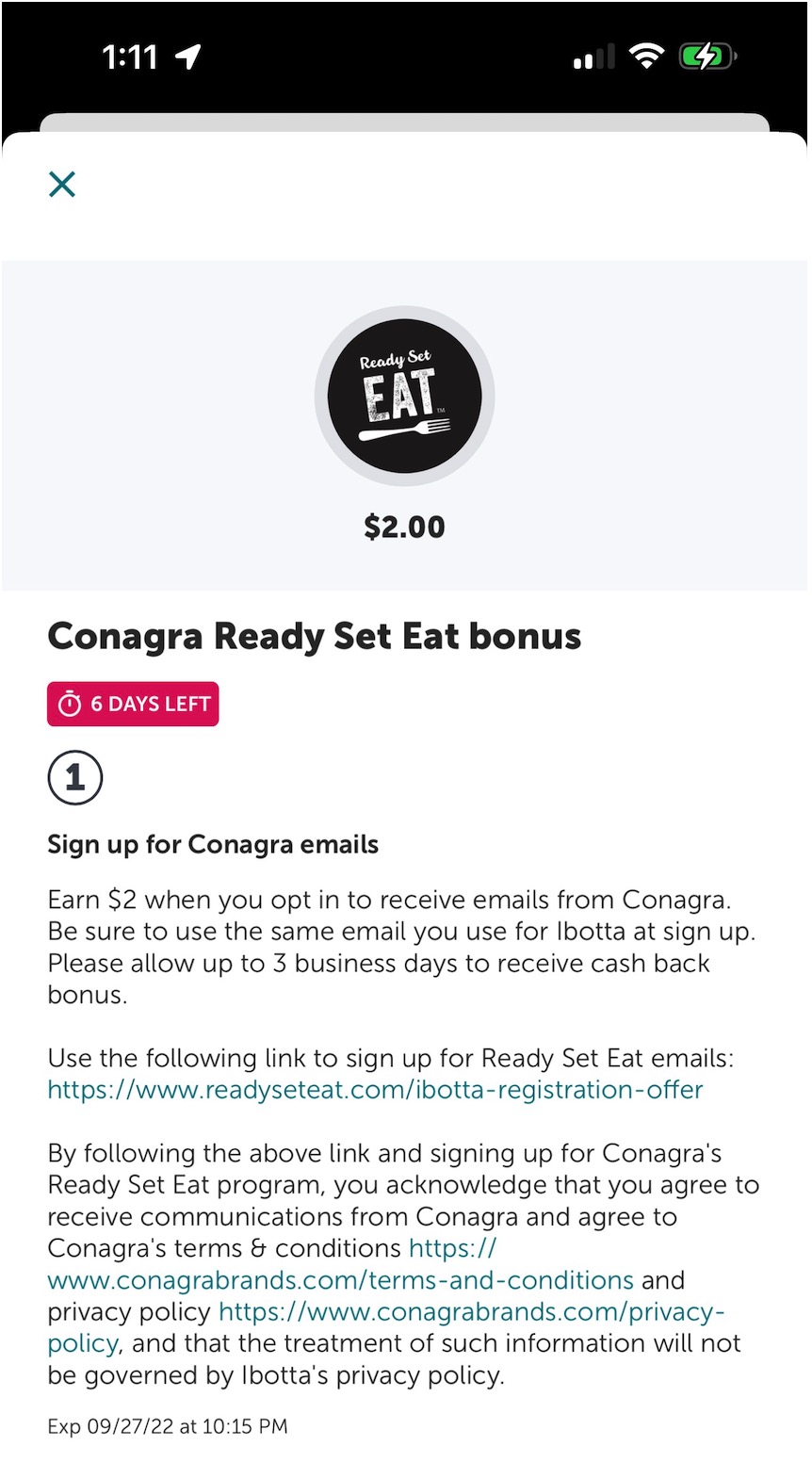Screen dimensions: 812x1462
Task: Open Conagra's privacy-policy link
Action: click(x=471, y=1311)
